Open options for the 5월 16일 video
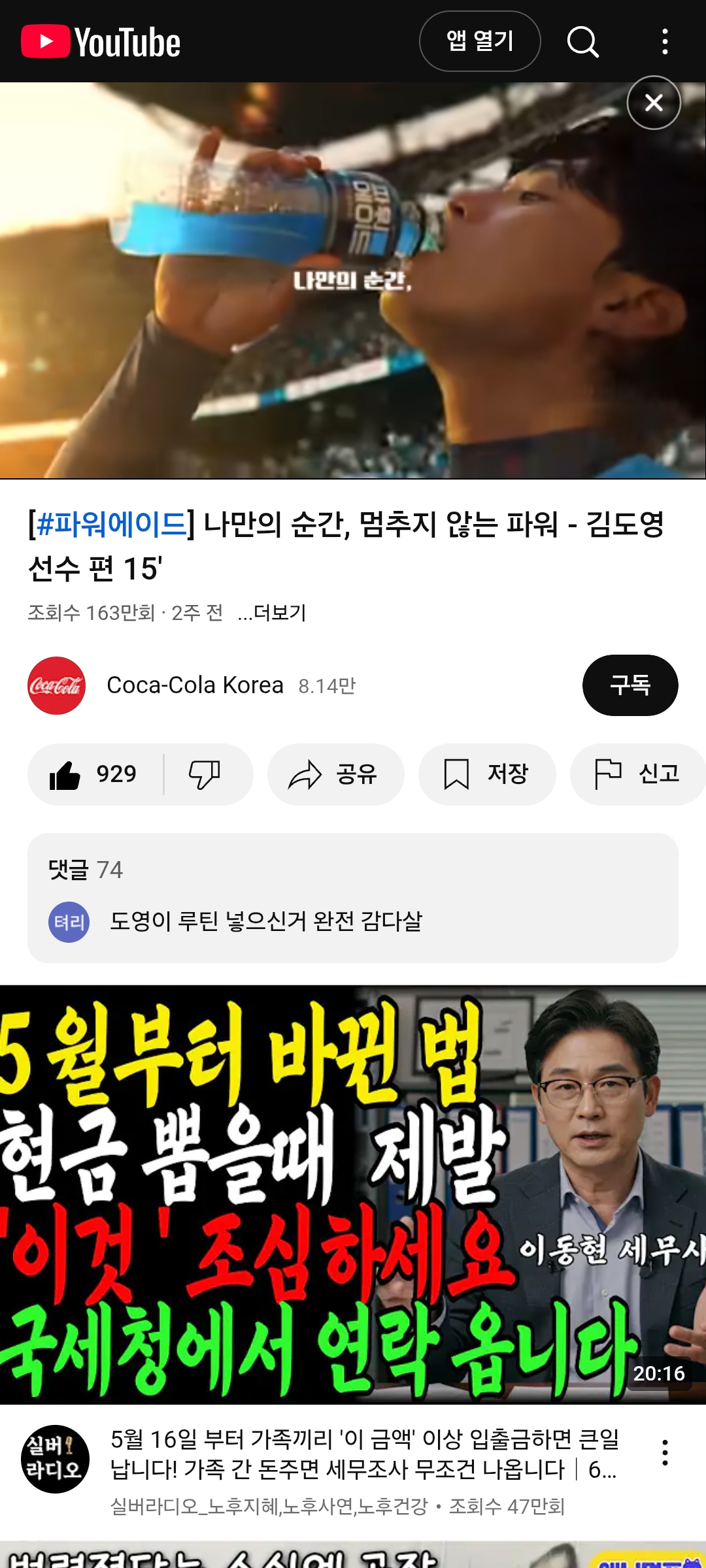The image size is (706, 1568). tap(665, 1452)
